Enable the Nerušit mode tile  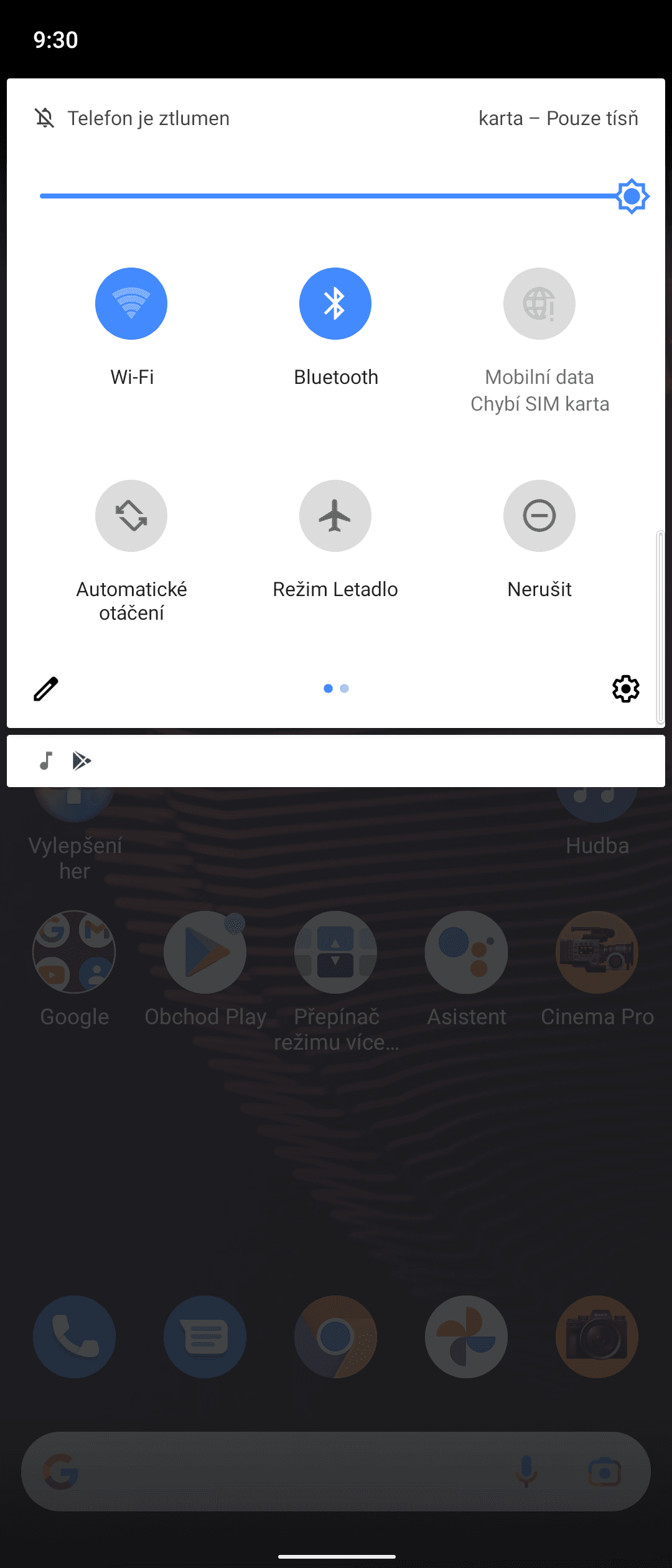[x=539, y=516]
